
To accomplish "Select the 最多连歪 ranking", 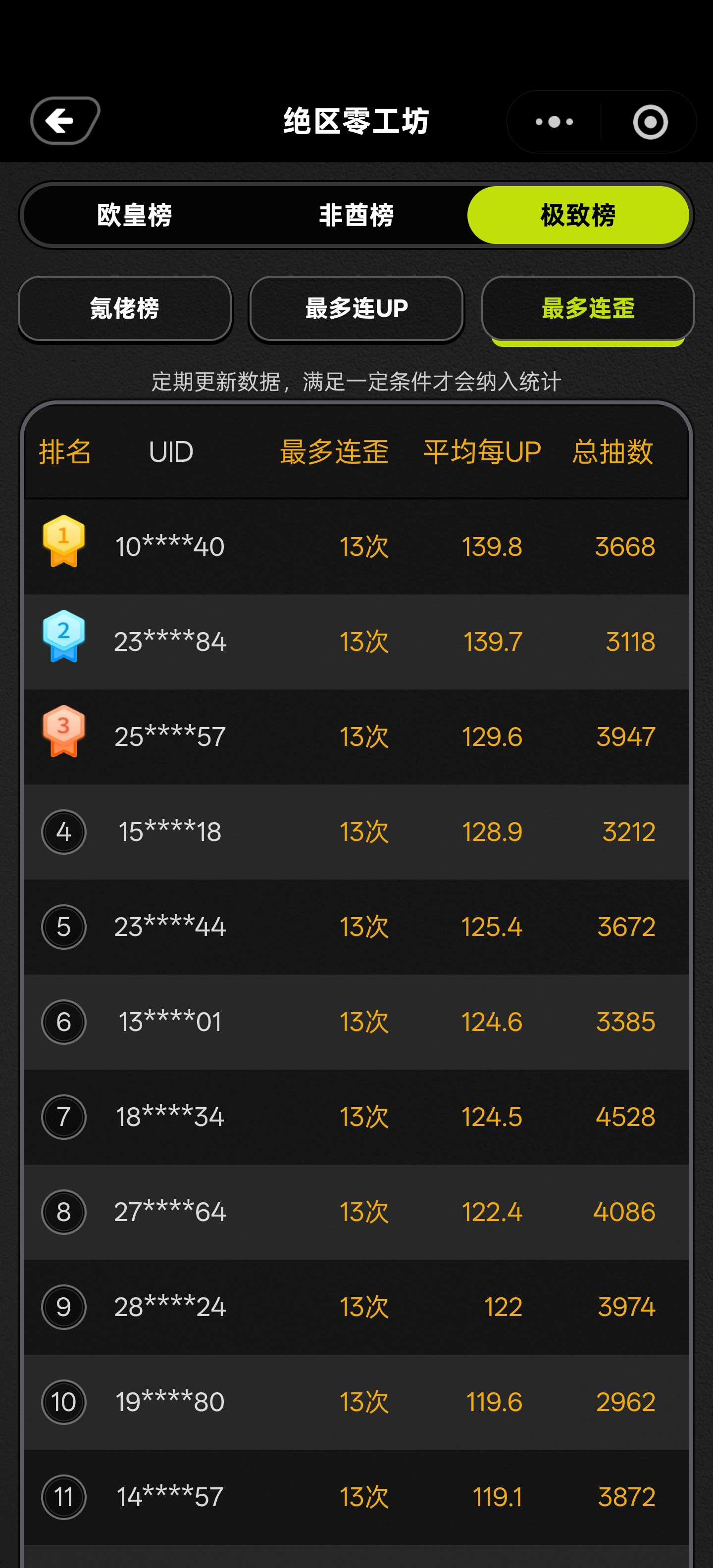I will [588, 309].
